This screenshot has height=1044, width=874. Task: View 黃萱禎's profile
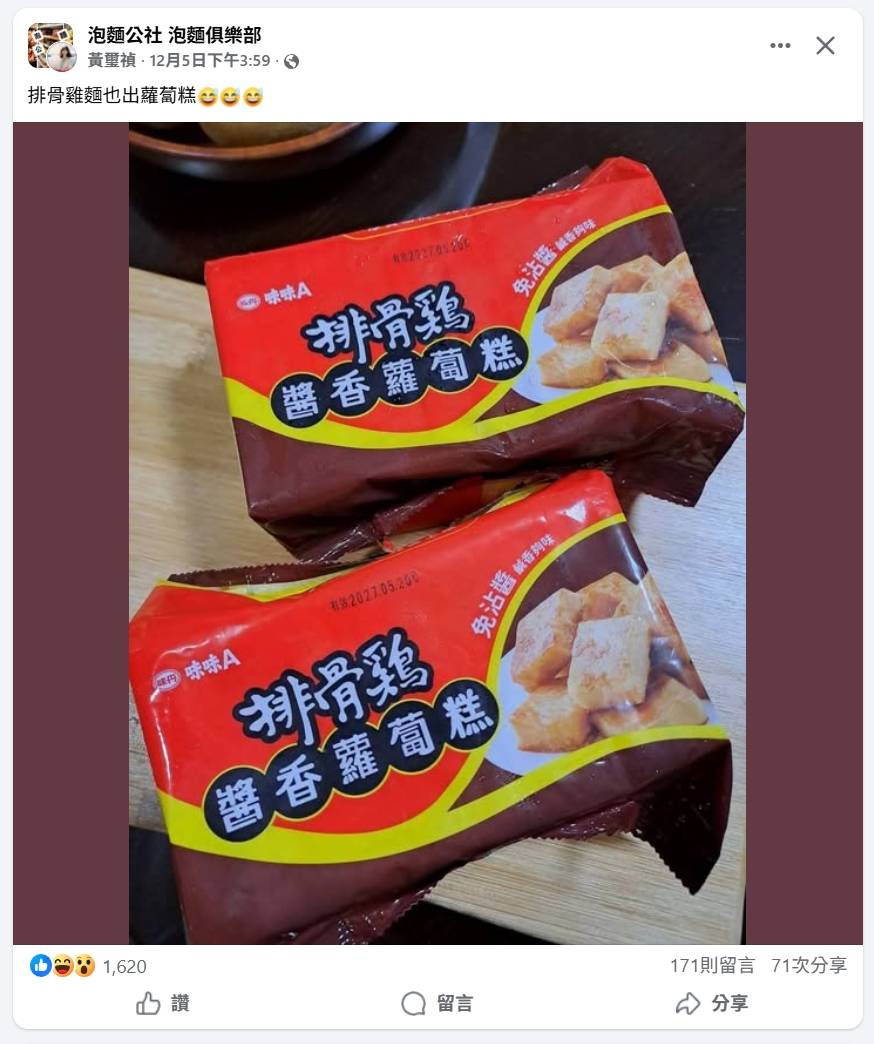pyautogui.click(x=112, y=61)
